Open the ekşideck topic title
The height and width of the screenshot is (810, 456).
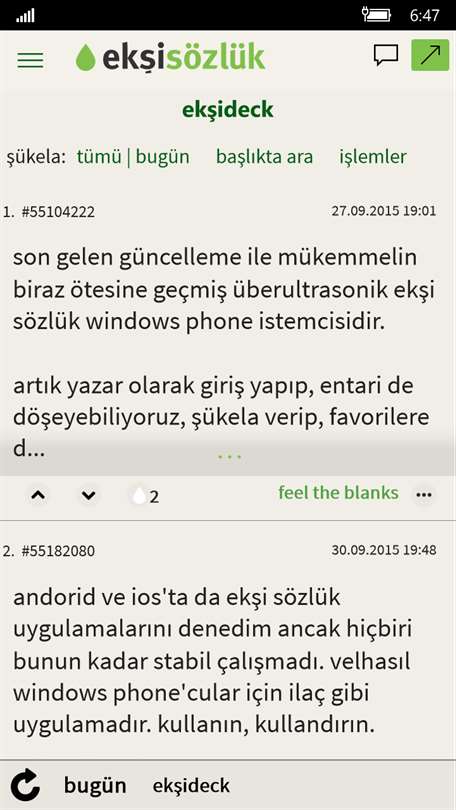tap(228, 110)
